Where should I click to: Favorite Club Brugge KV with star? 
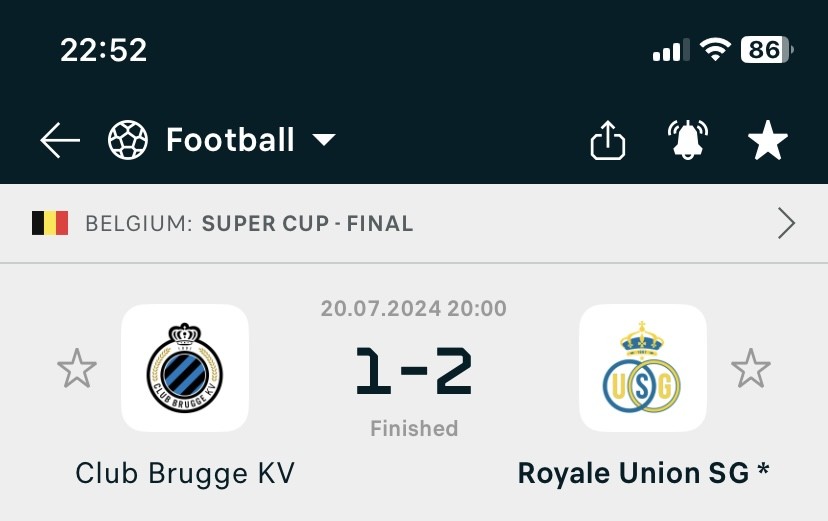77,369
